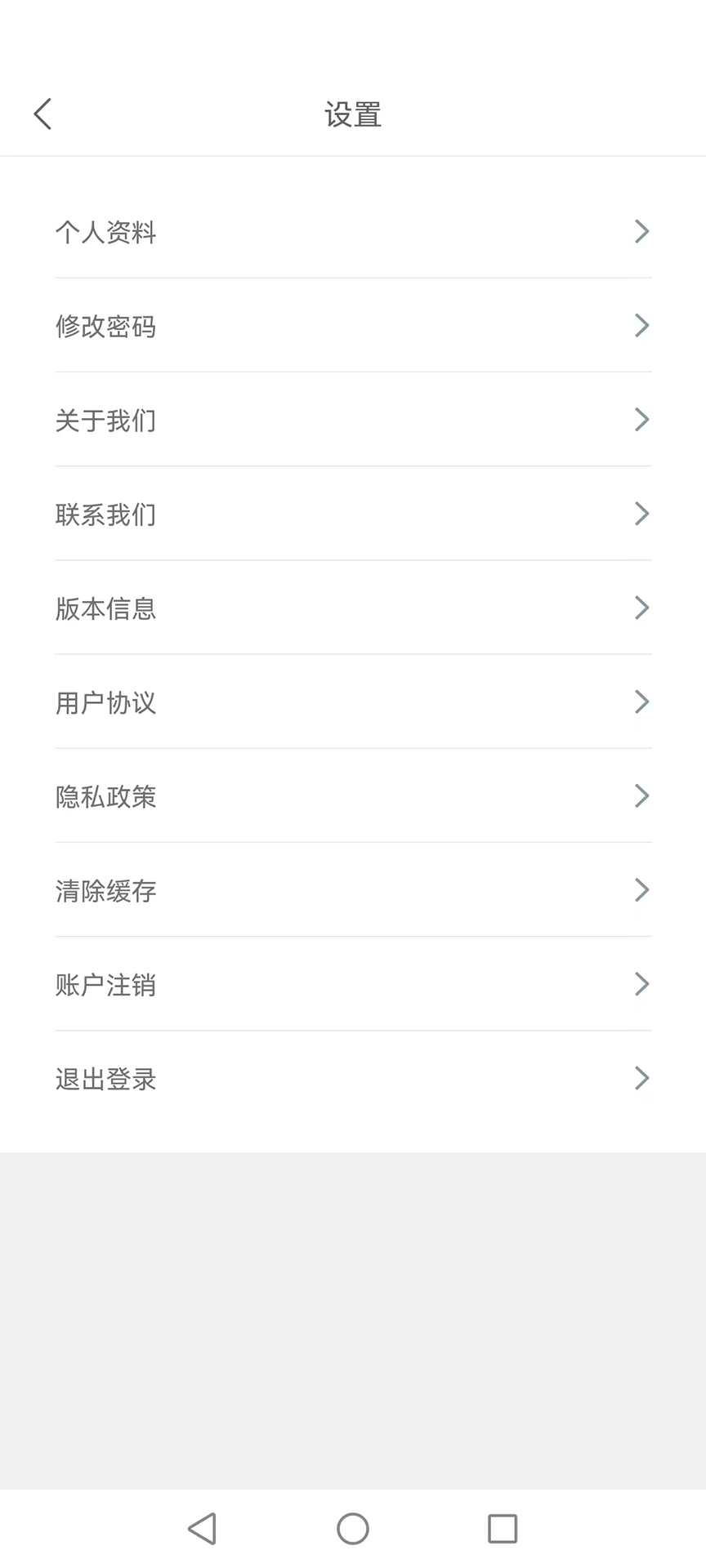706x1568 pixels.
Task: View the 隐私政策 privacy policy
Action: [107, 796]
